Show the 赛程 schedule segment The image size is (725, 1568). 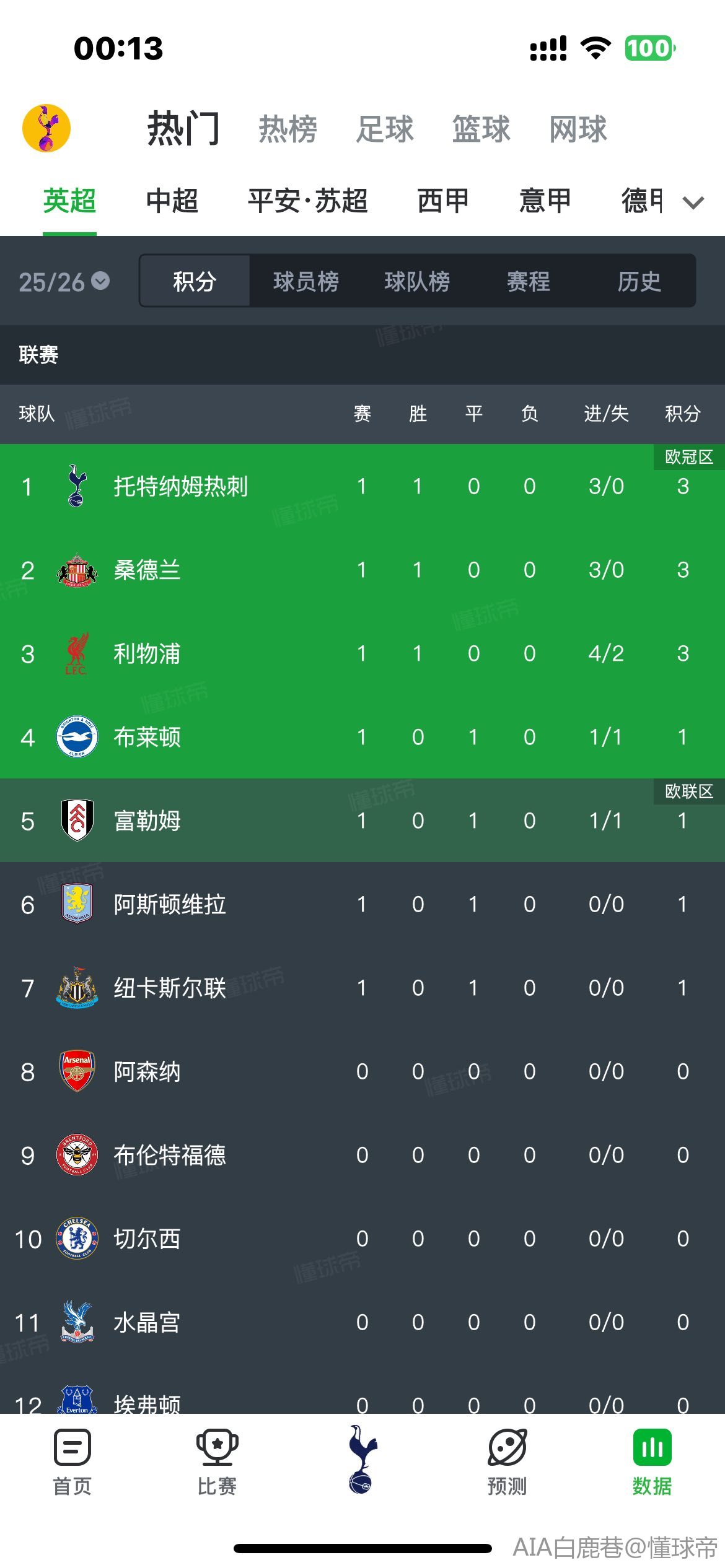click(x=528, y=282)
